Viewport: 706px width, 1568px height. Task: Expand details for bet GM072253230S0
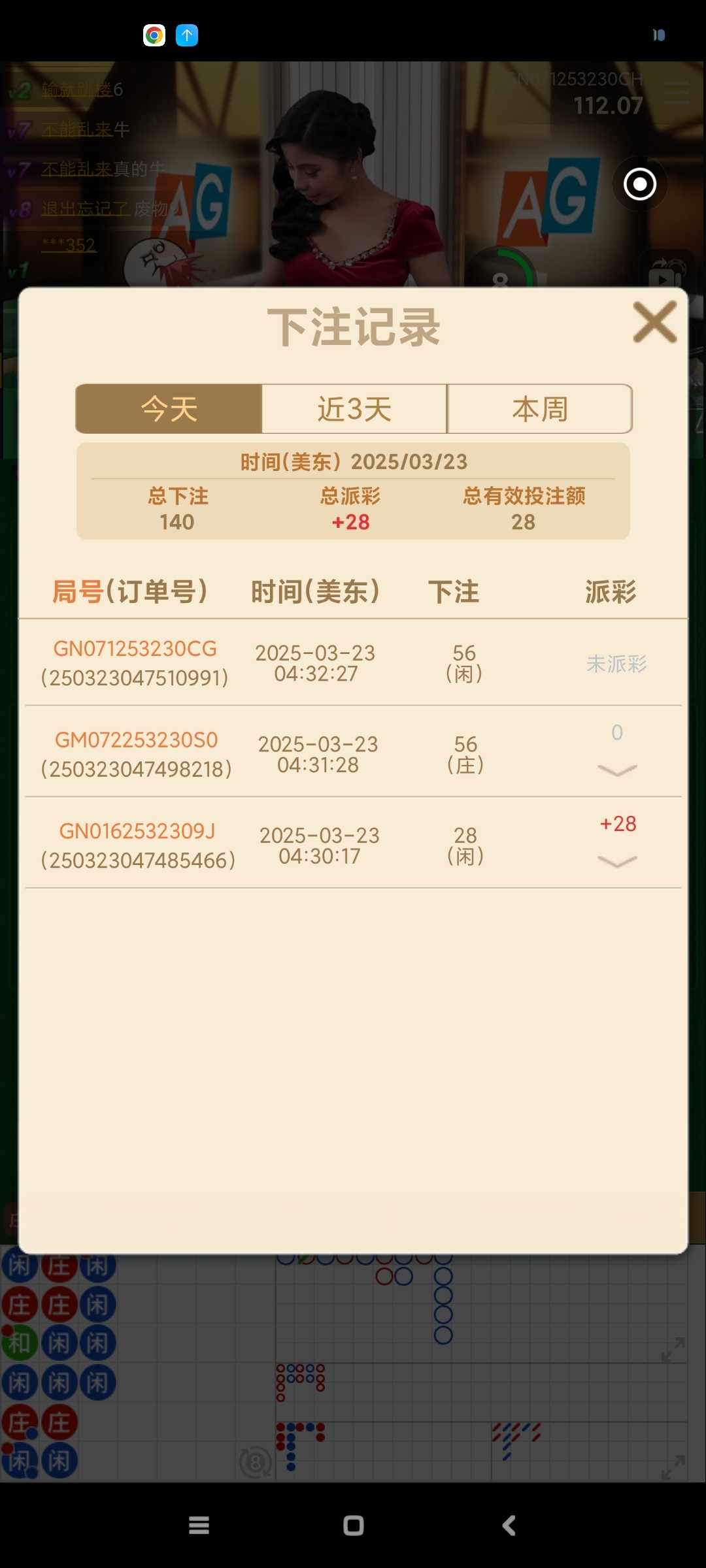click(x=617, y=770)
